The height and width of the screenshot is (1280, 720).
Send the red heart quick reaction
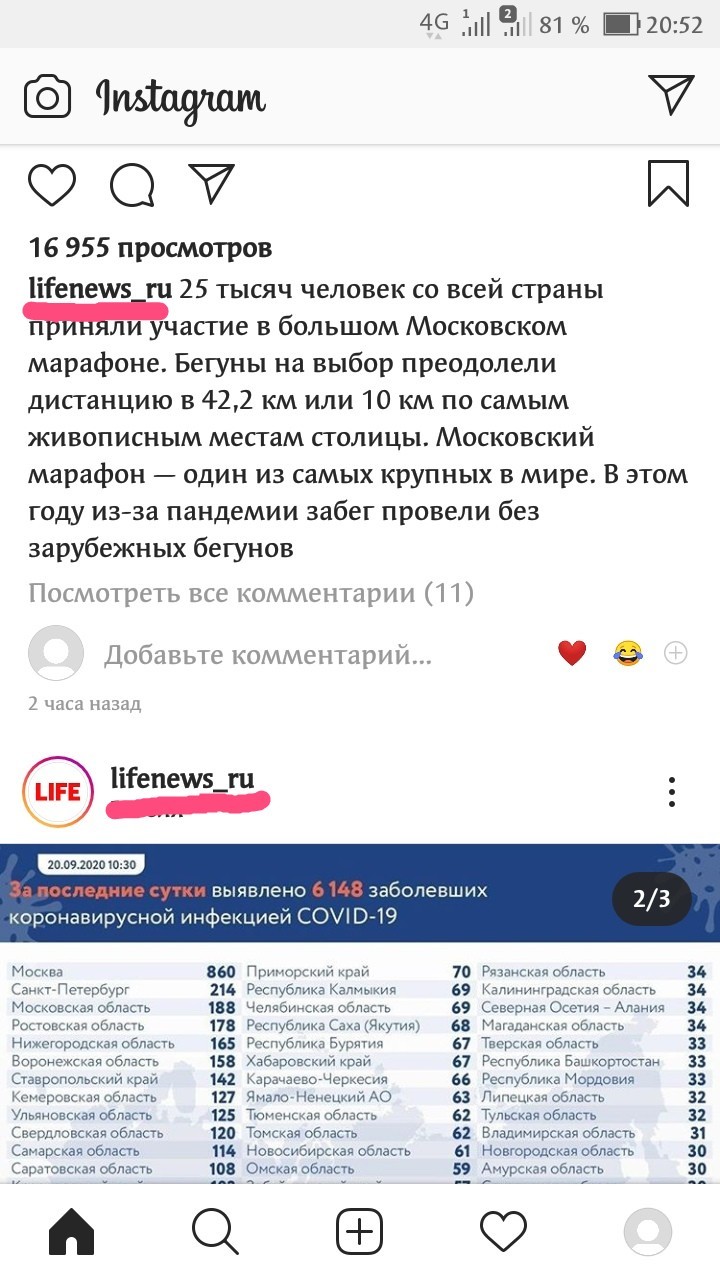[572, 654]
